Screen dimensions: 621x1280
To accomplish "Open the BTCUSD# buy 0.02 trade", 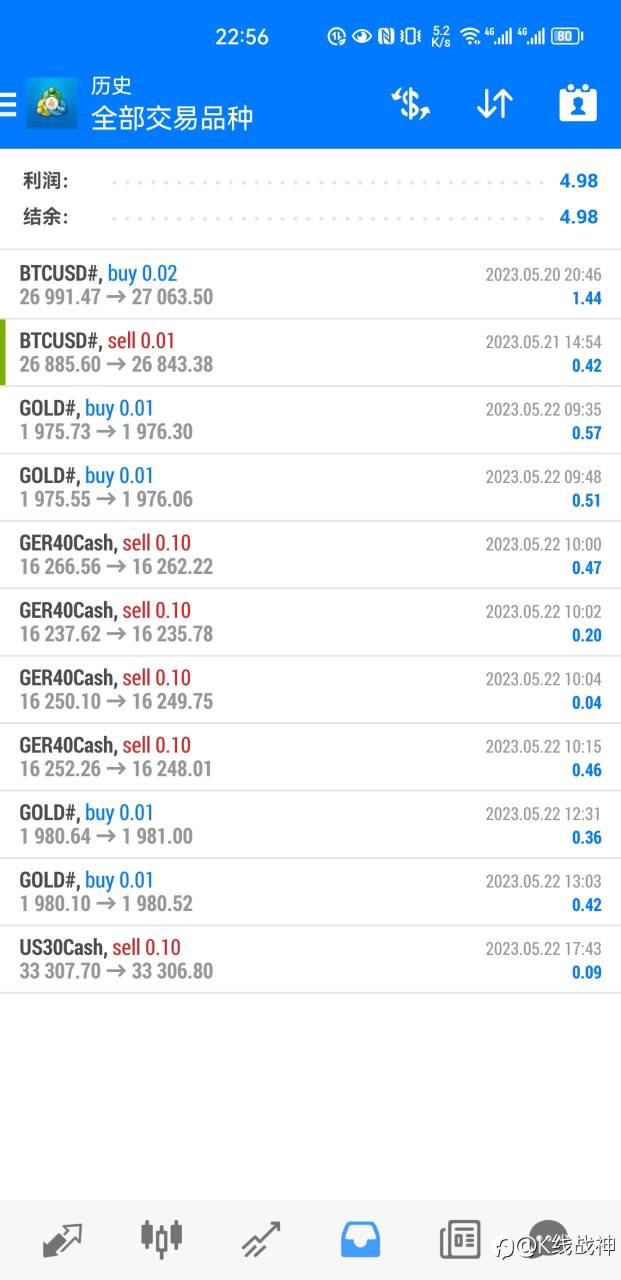I will click(x=310, y=285).
